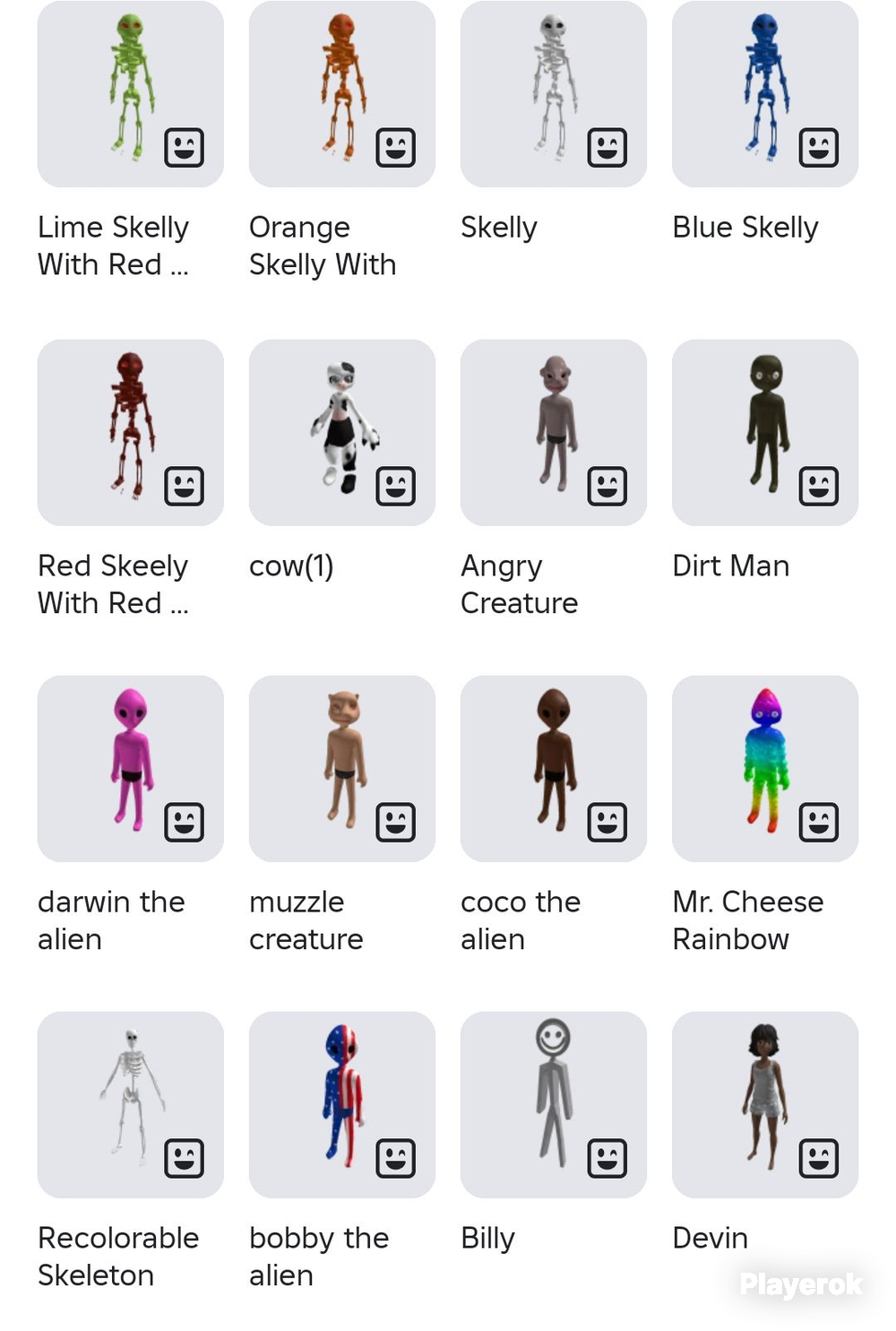Select the Recolorable Skeleton avatar
The height and width of the screenshot is (1331, 896).
(x=131, y=1105)
